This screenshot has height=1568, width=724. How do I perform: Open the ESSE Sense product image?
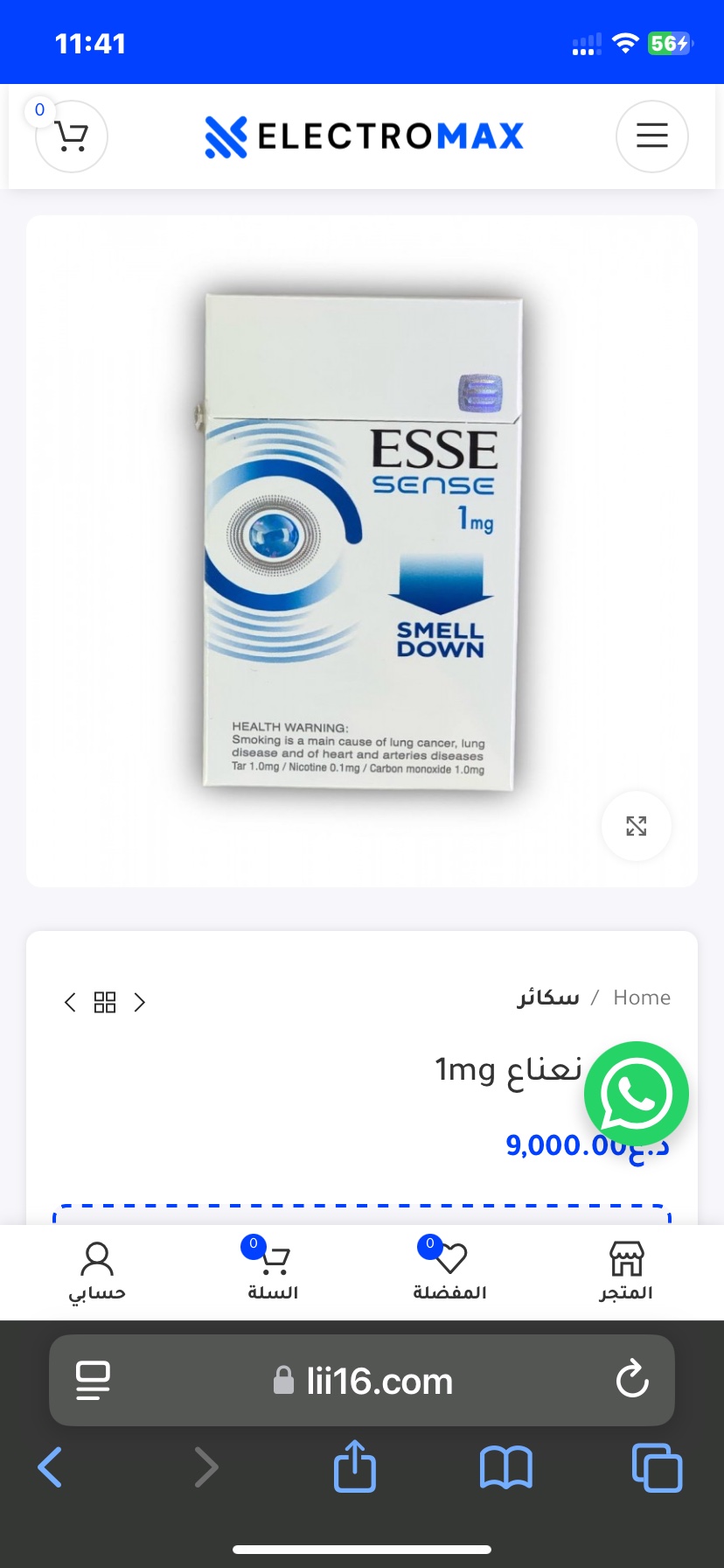[x=360, y=542]
